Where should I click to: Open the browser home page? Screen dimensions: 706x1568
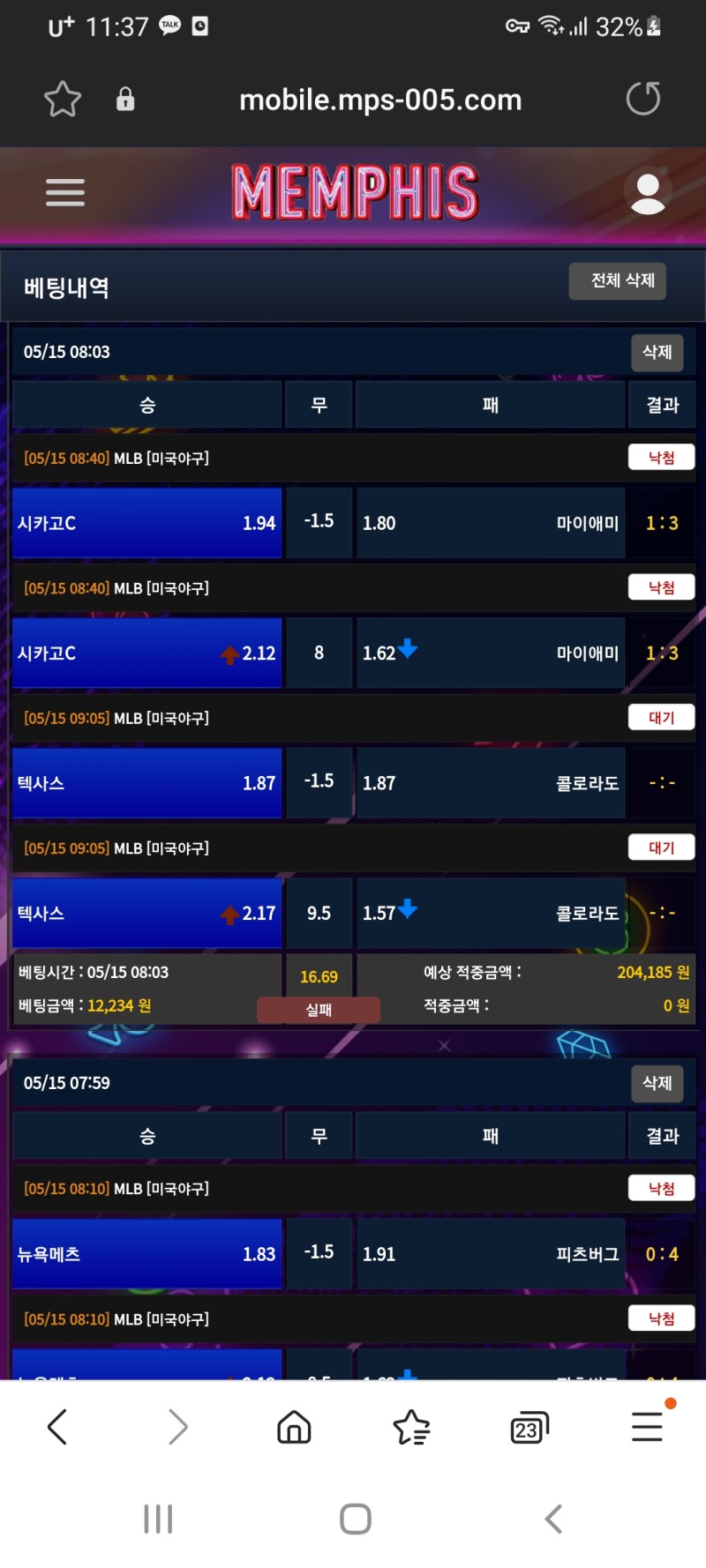pos(294,1426)
